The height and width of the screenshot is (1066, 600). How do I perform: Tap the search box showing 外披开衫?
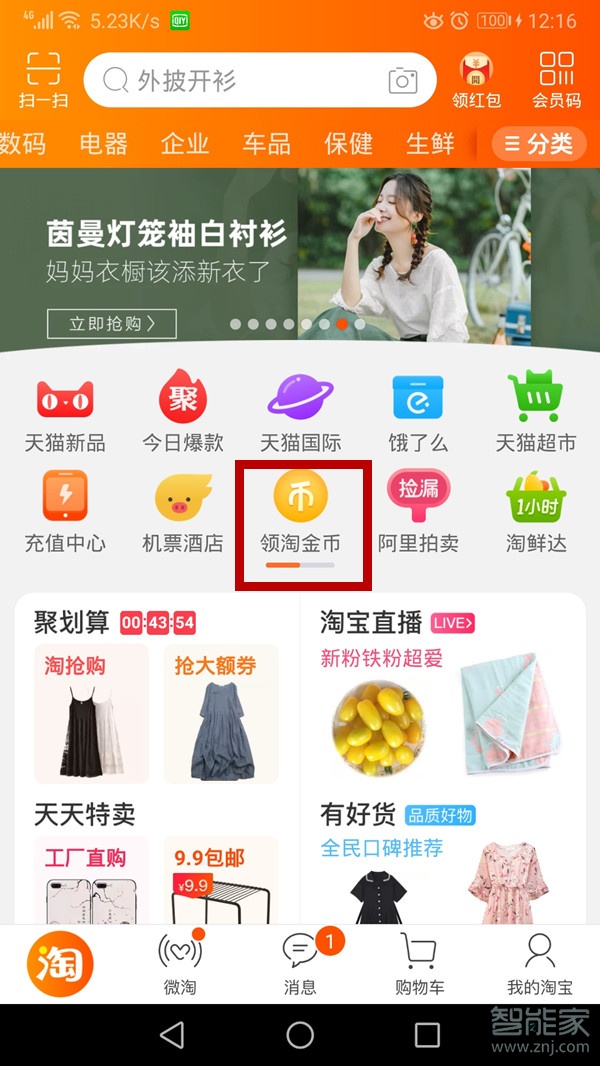point(240,80)
